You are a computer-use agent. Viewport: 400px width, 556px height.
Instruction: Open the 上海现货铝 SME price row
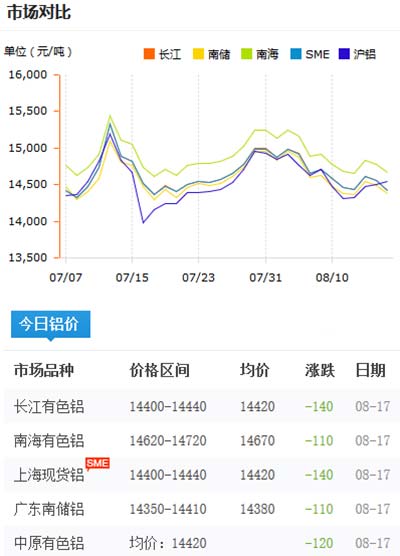pyautogui.click(x=200, y=474)
